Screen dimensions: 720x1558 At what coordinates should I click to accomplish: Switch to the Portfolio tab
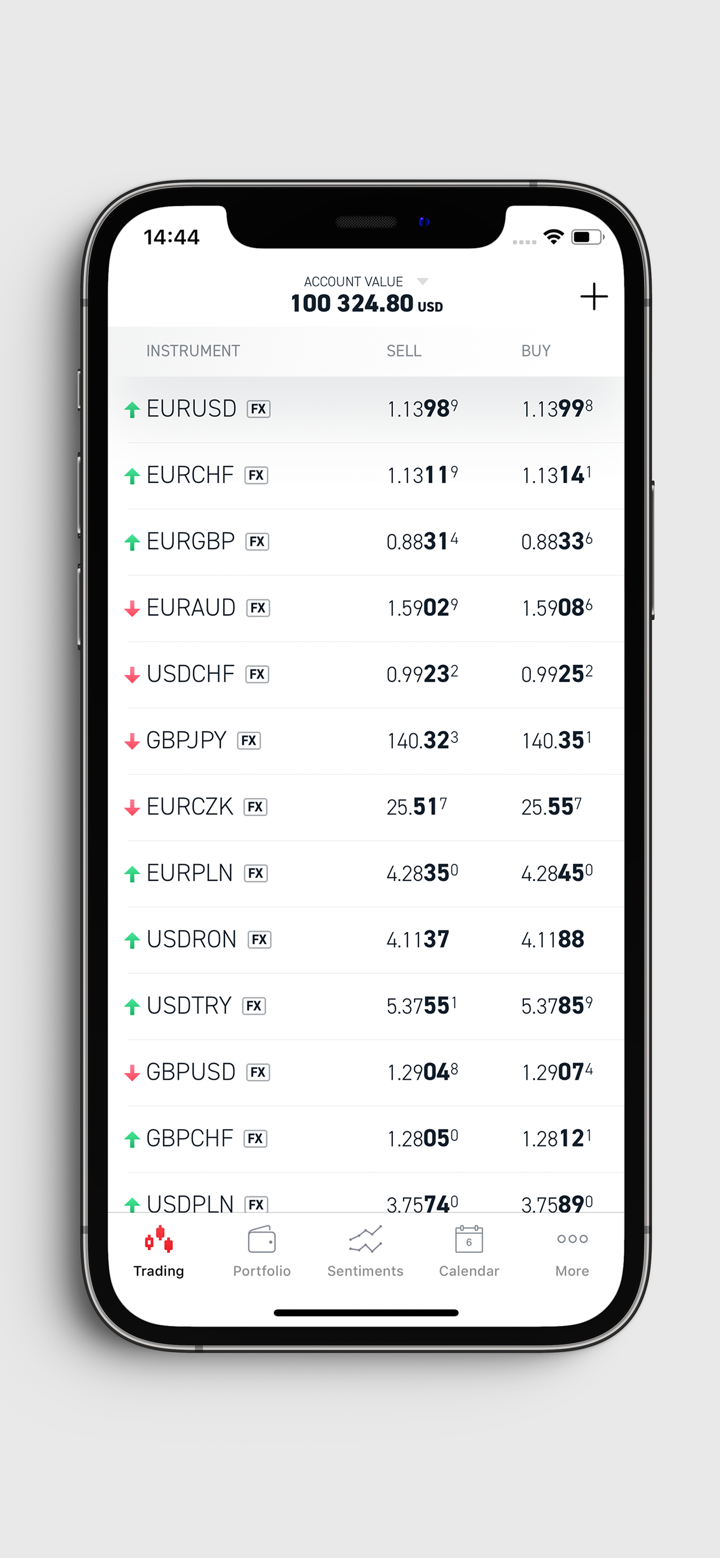coord(262,1252)
